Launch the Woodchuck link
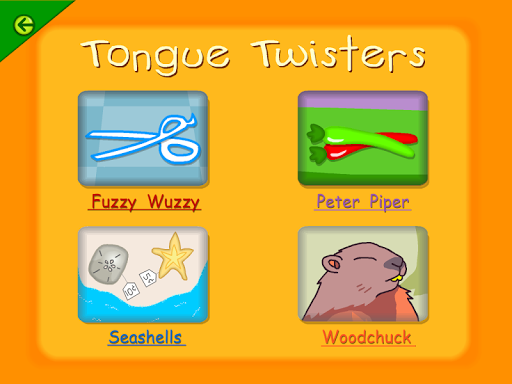The width and height of the screenshot is (512, 384). 368,337
